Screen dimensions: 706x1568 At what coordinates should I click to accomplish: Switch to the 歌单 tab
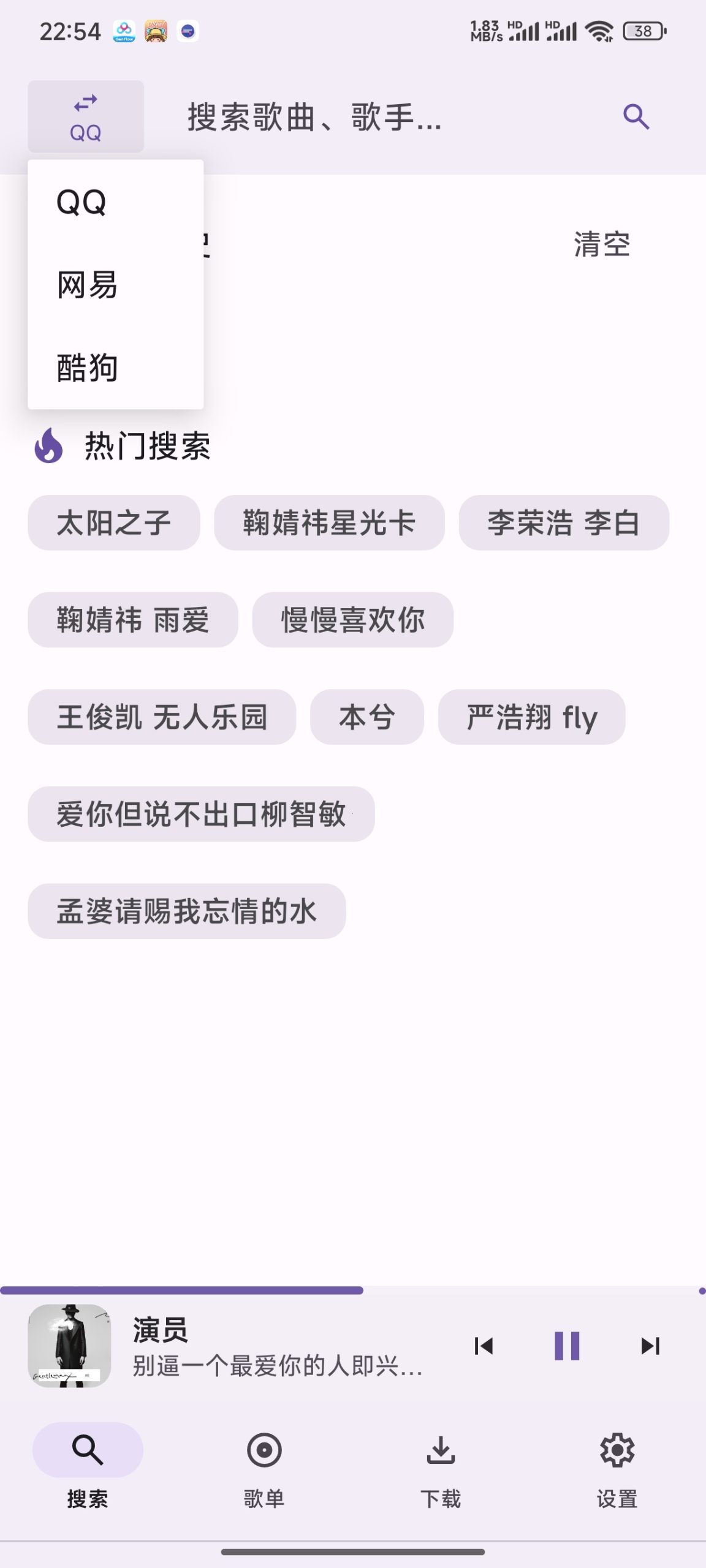pos(265,1470)
